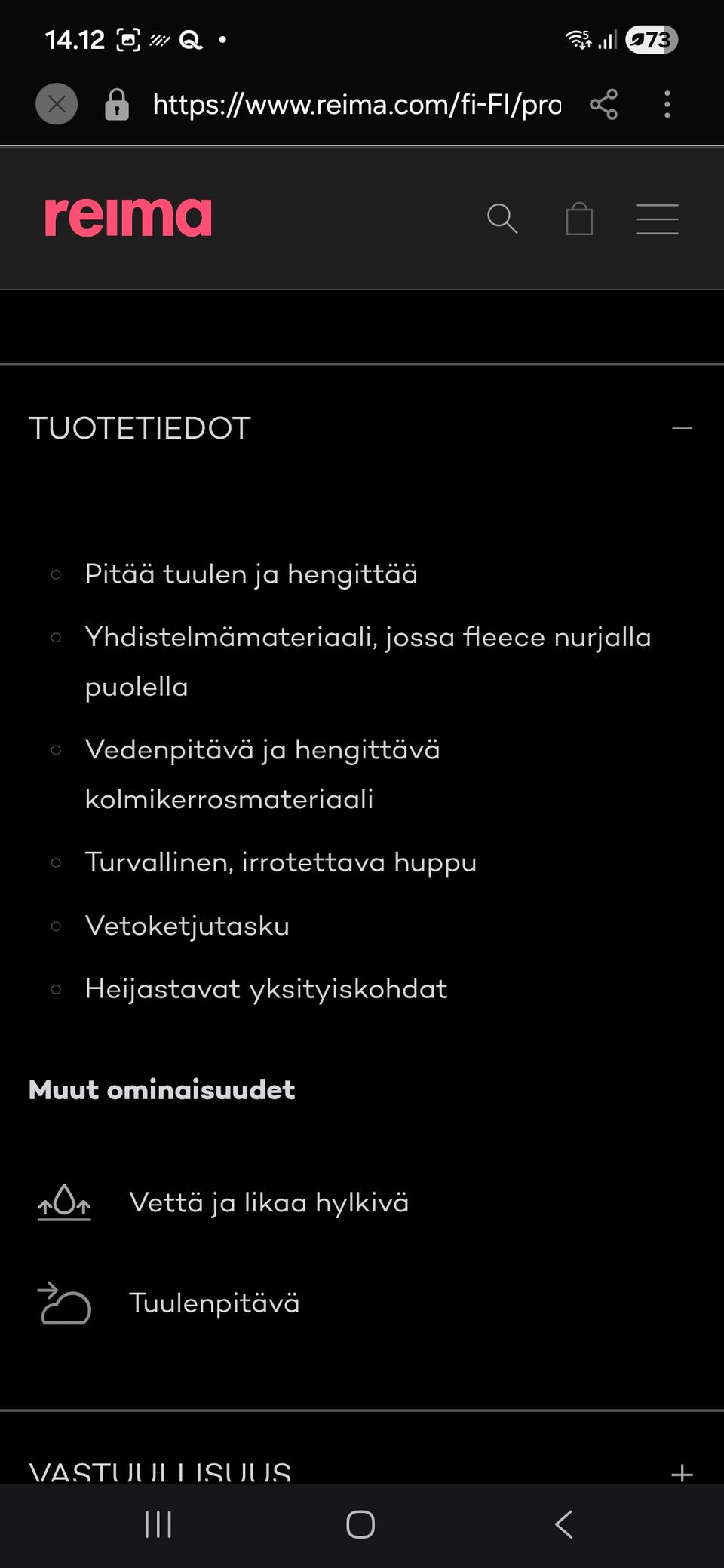Collapse the Tuotetiedot section

(682, 428)
